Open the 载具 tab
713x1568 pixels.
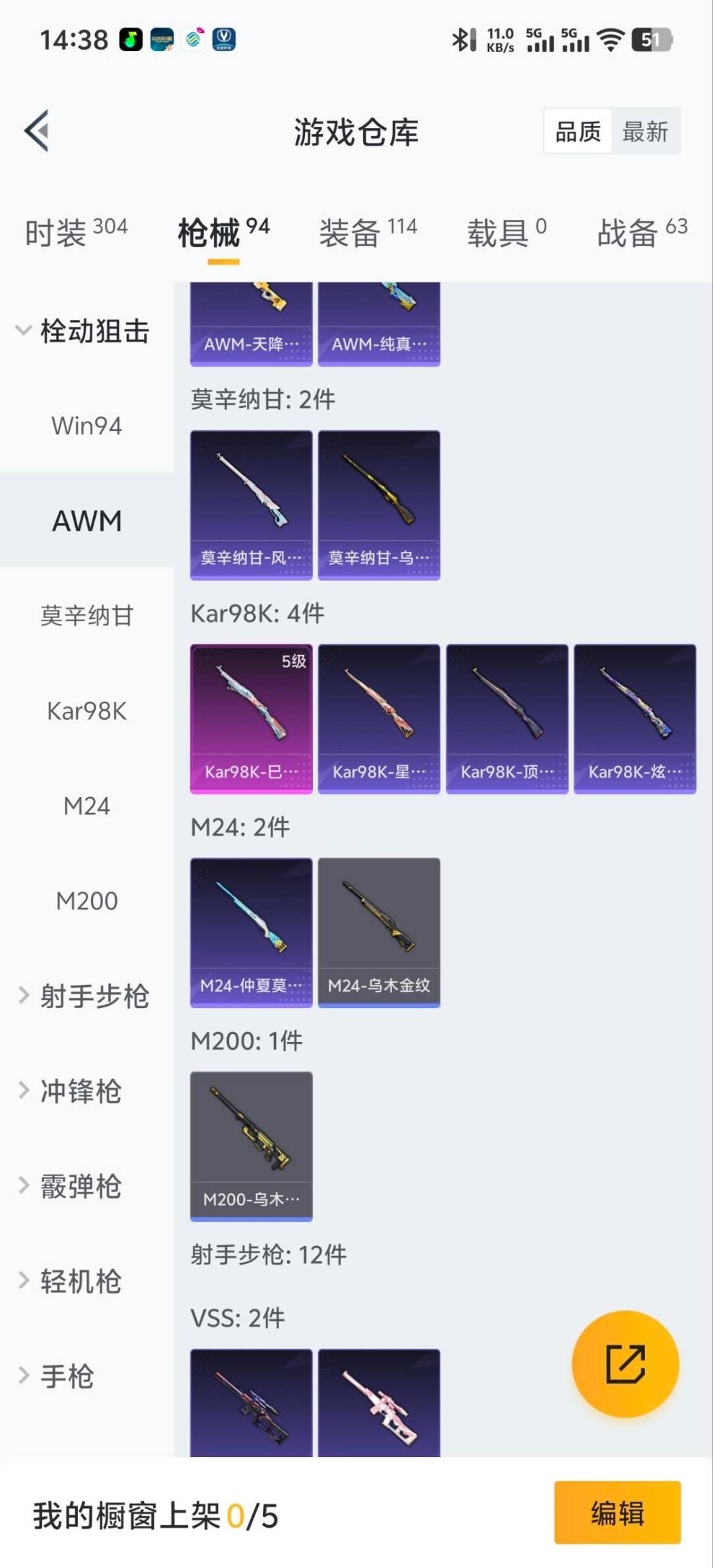pos(506,232)
